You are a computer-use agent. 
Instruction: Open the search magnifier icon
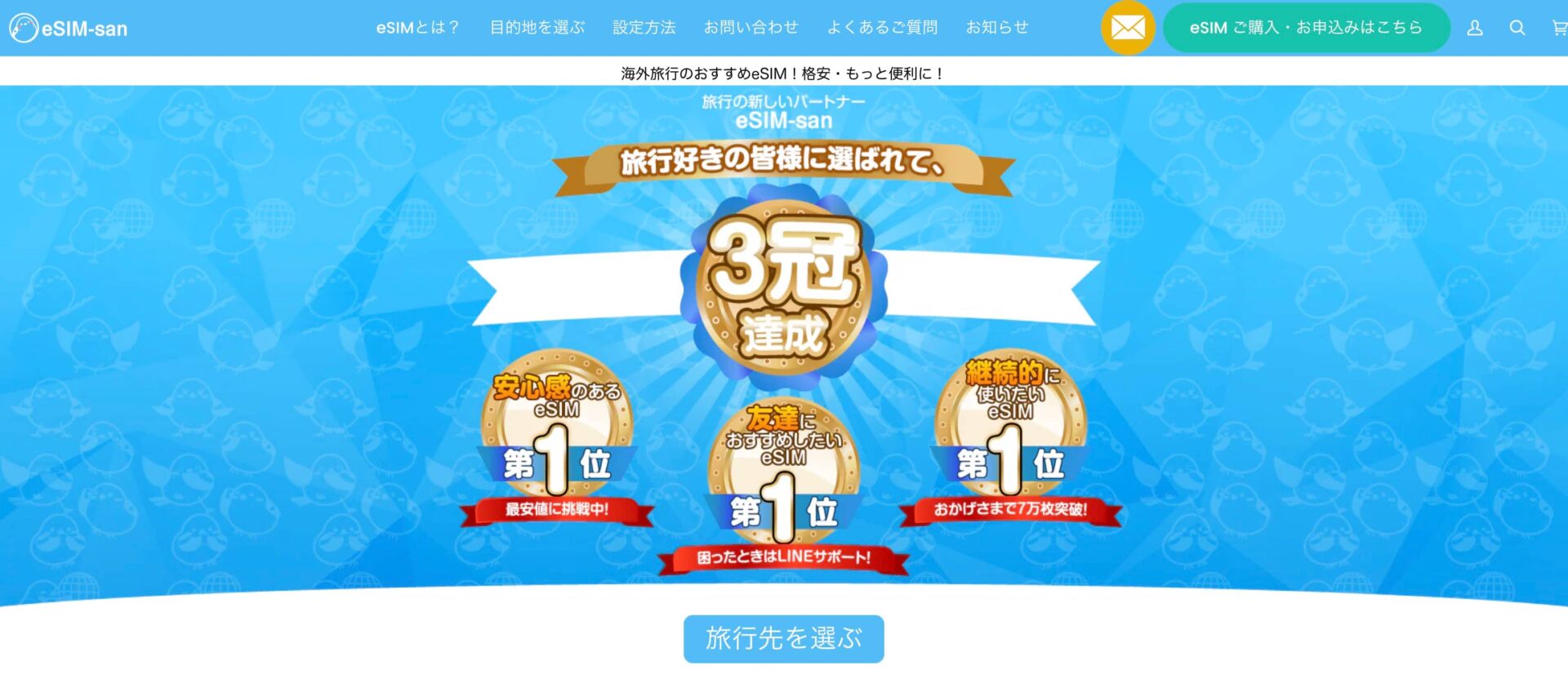(x=1517, y=29)
